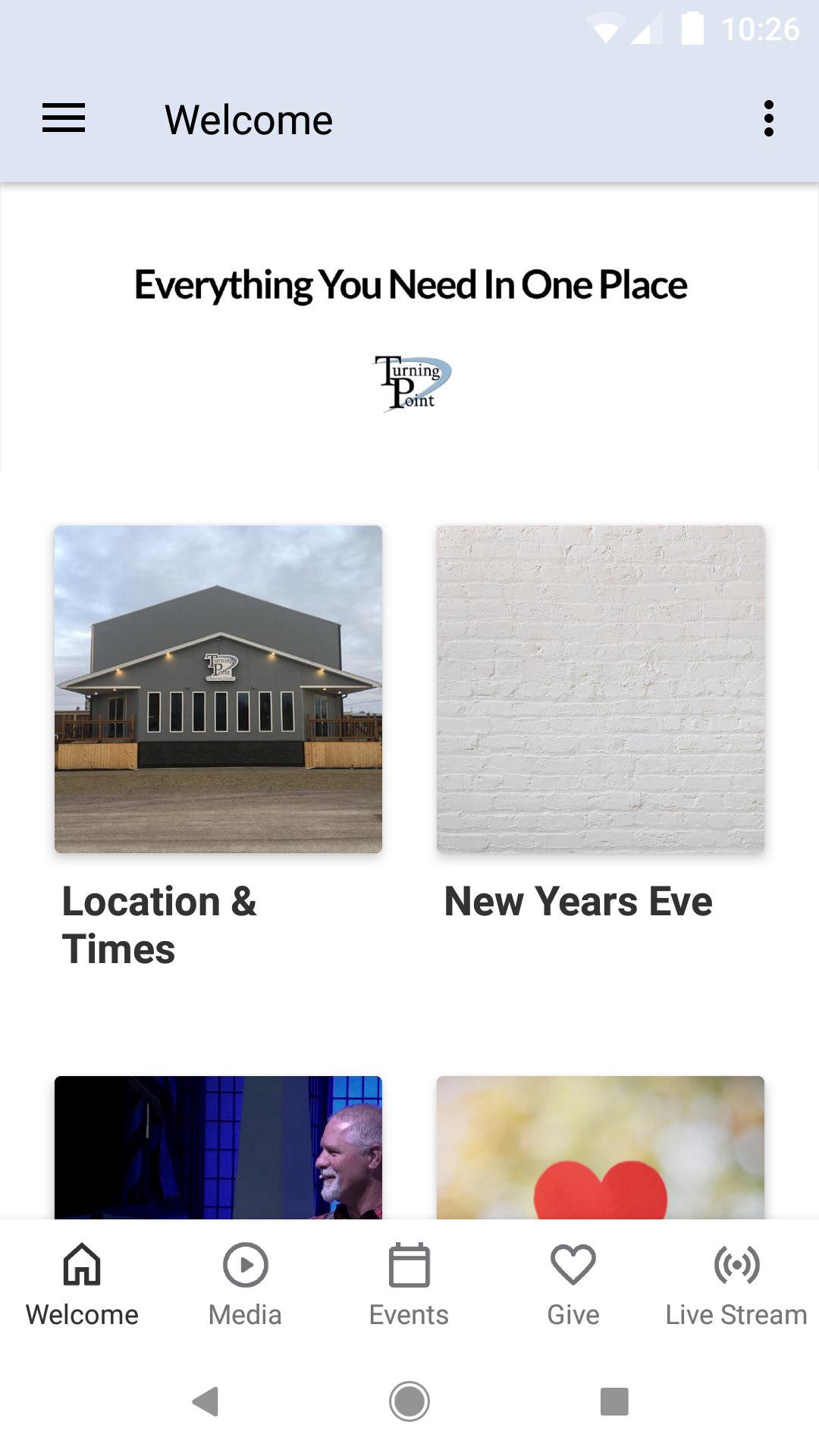This screenshot has width=819, height=1456.
Task: Open the Location & Times card
Action: tap(218, 689)
